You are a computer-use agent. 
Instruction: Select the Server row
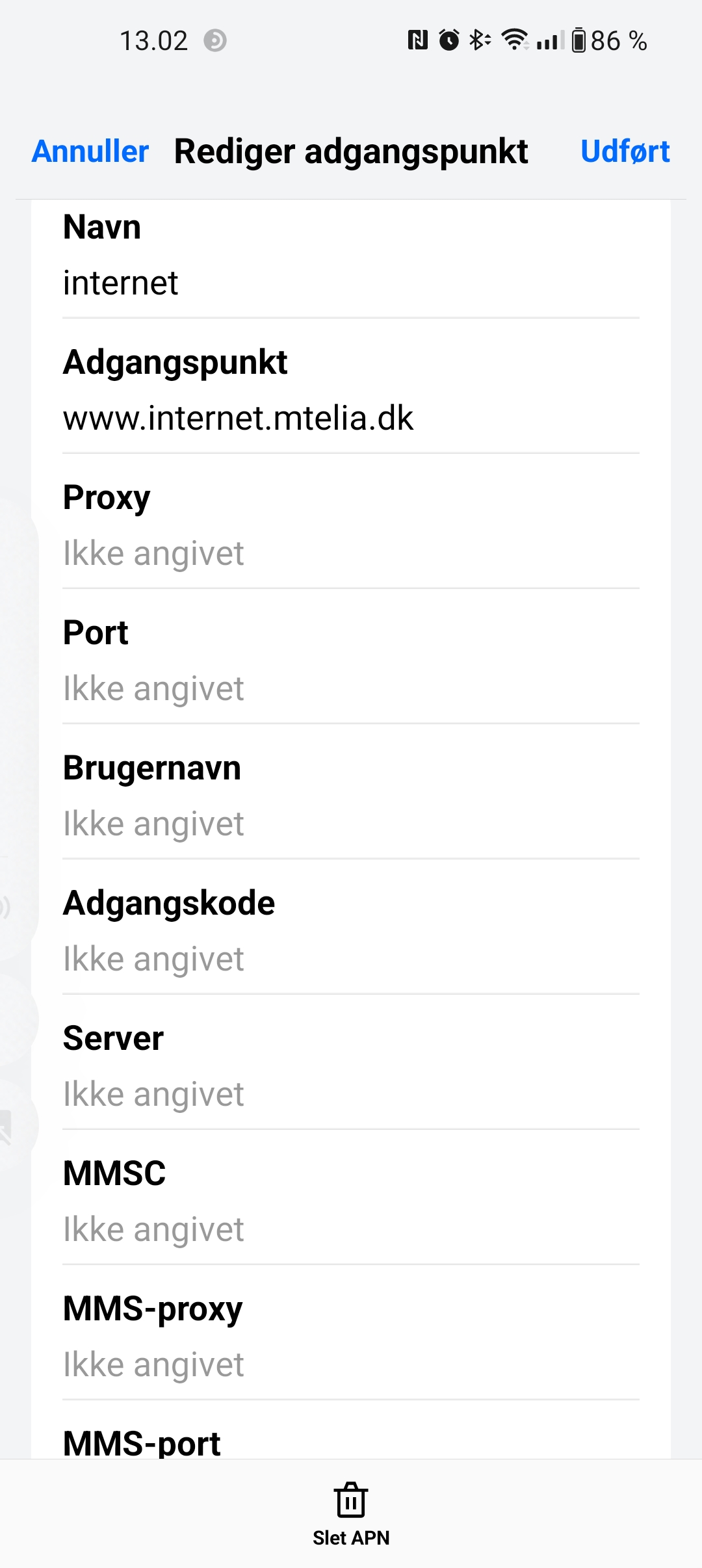[351, 1062]
